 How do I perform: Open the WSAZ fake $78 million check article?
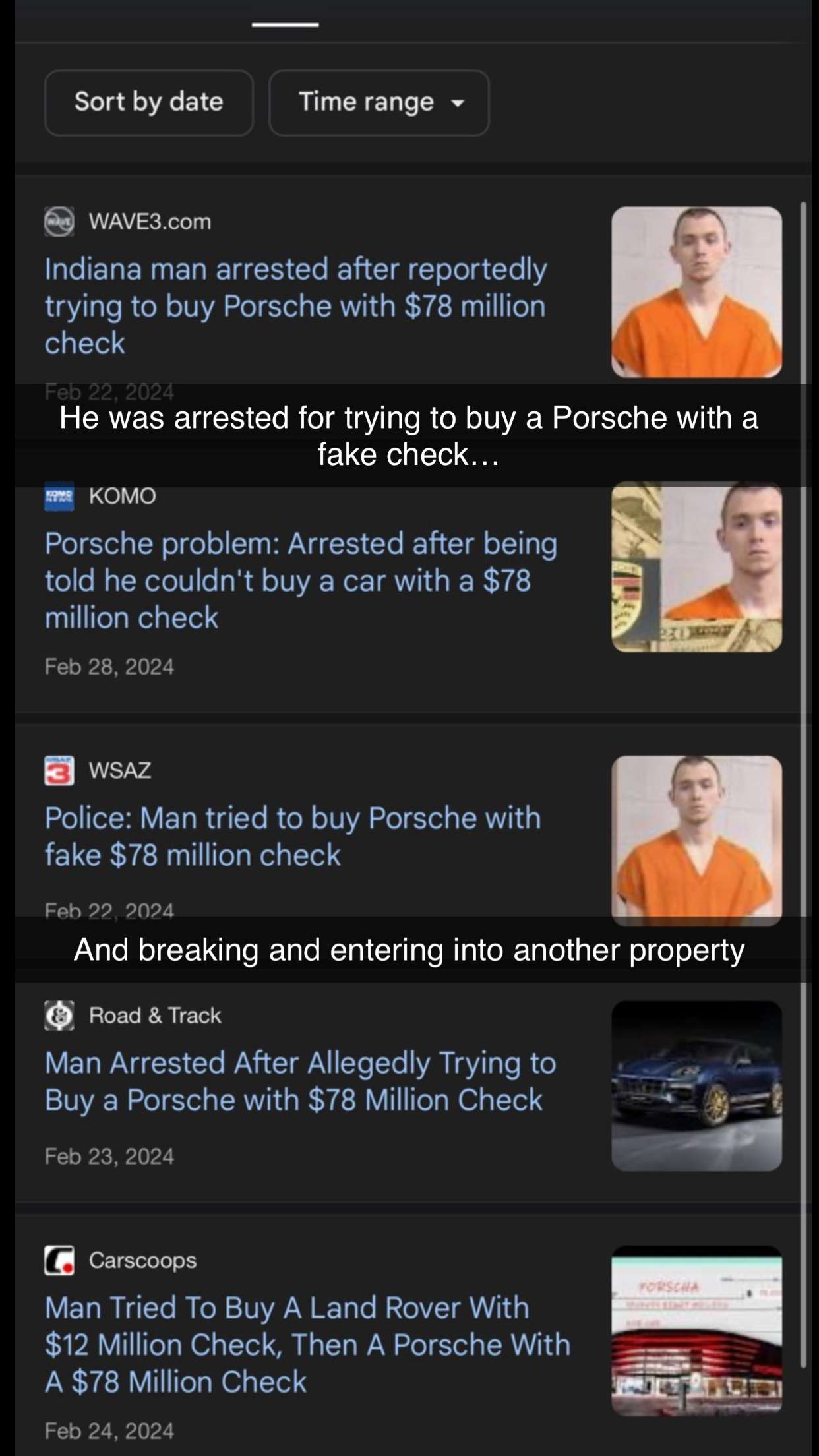(293, 836)
